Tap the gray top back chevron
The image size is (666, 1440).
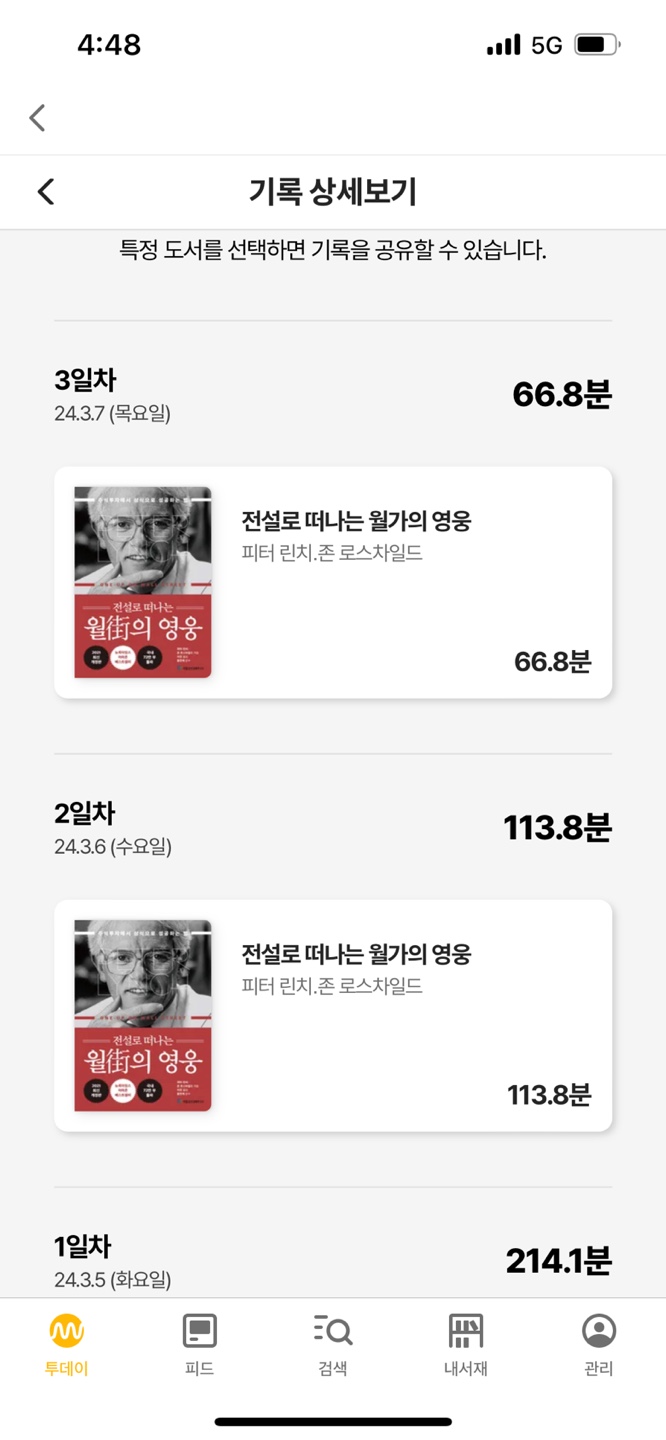click(x=38, y=118)
